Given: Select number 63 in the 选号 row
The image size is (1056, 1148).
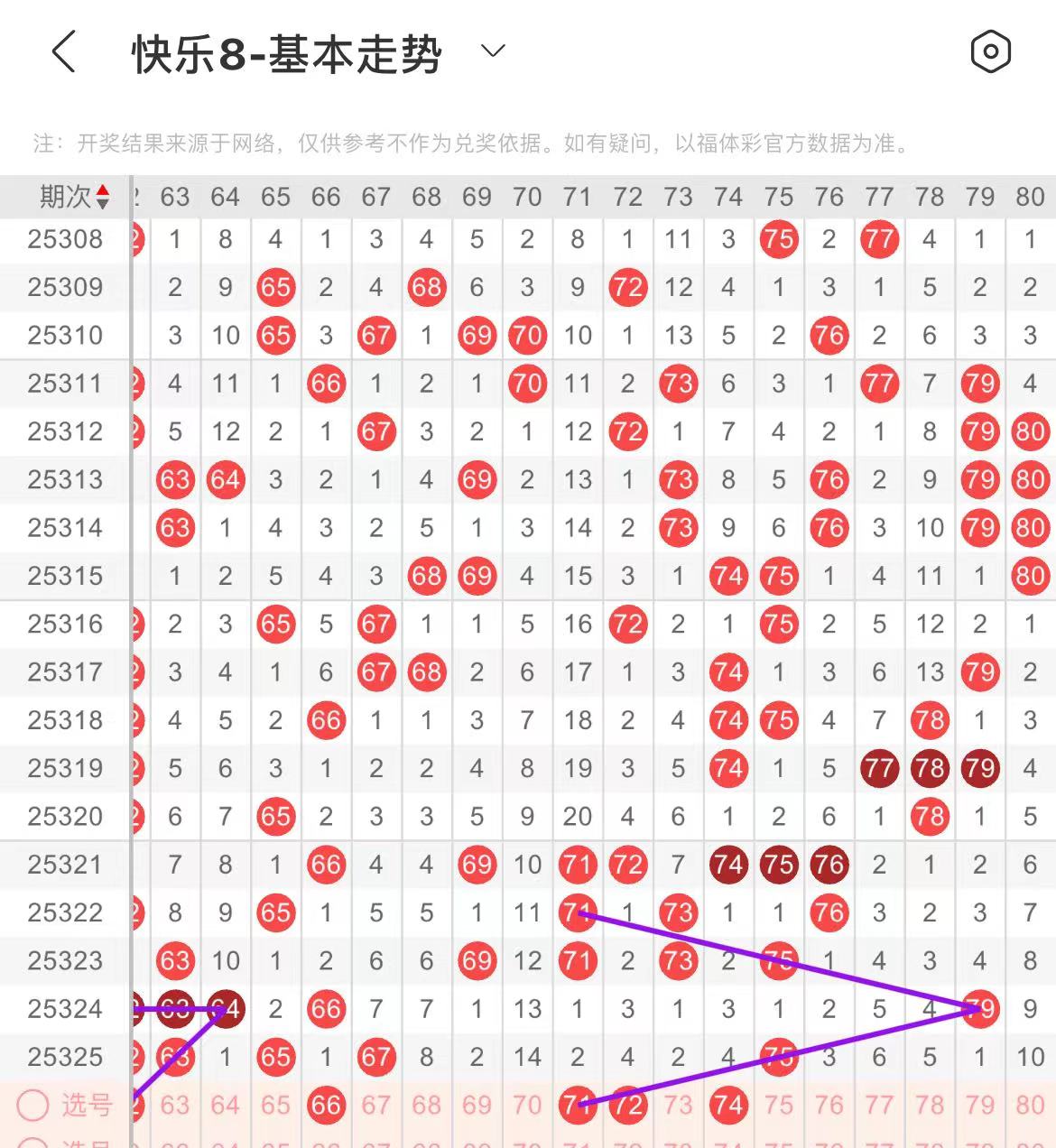Looking at the screenshot, I should click(175, 1105).
